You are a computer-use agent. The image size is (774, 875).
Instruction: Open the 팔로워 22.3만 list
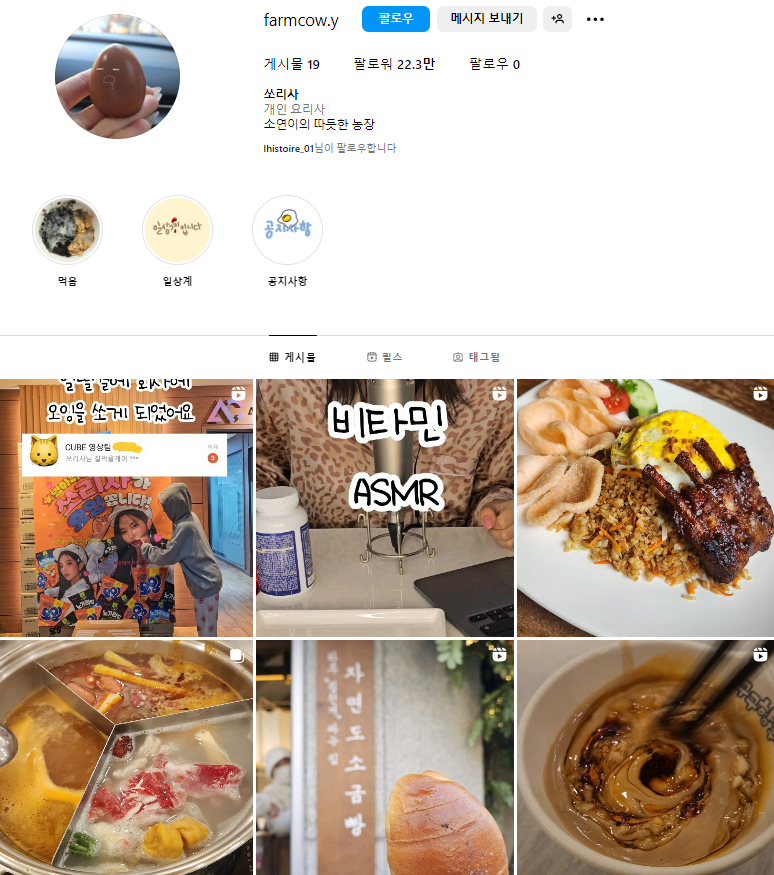(394, 65)
